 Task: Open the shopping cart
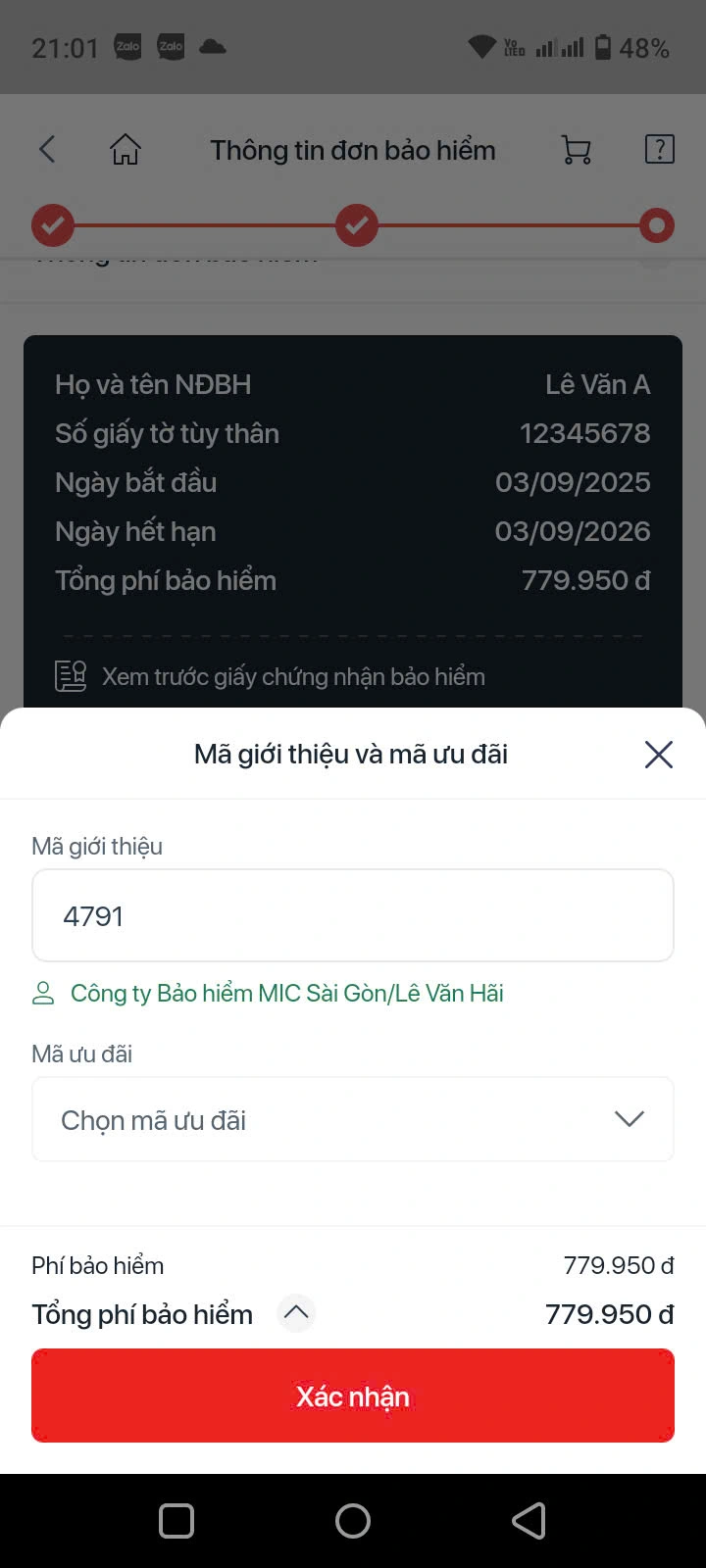coord(576,149)
